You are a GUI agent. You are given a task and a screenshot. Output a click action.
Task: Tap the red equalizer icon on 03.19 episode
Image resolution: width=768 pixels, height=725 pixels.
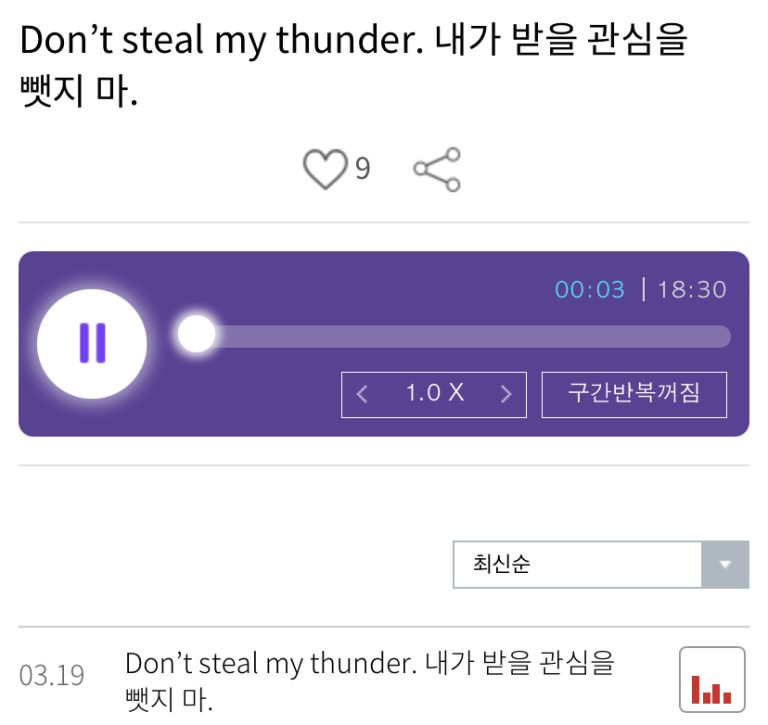tap(712, 681)
